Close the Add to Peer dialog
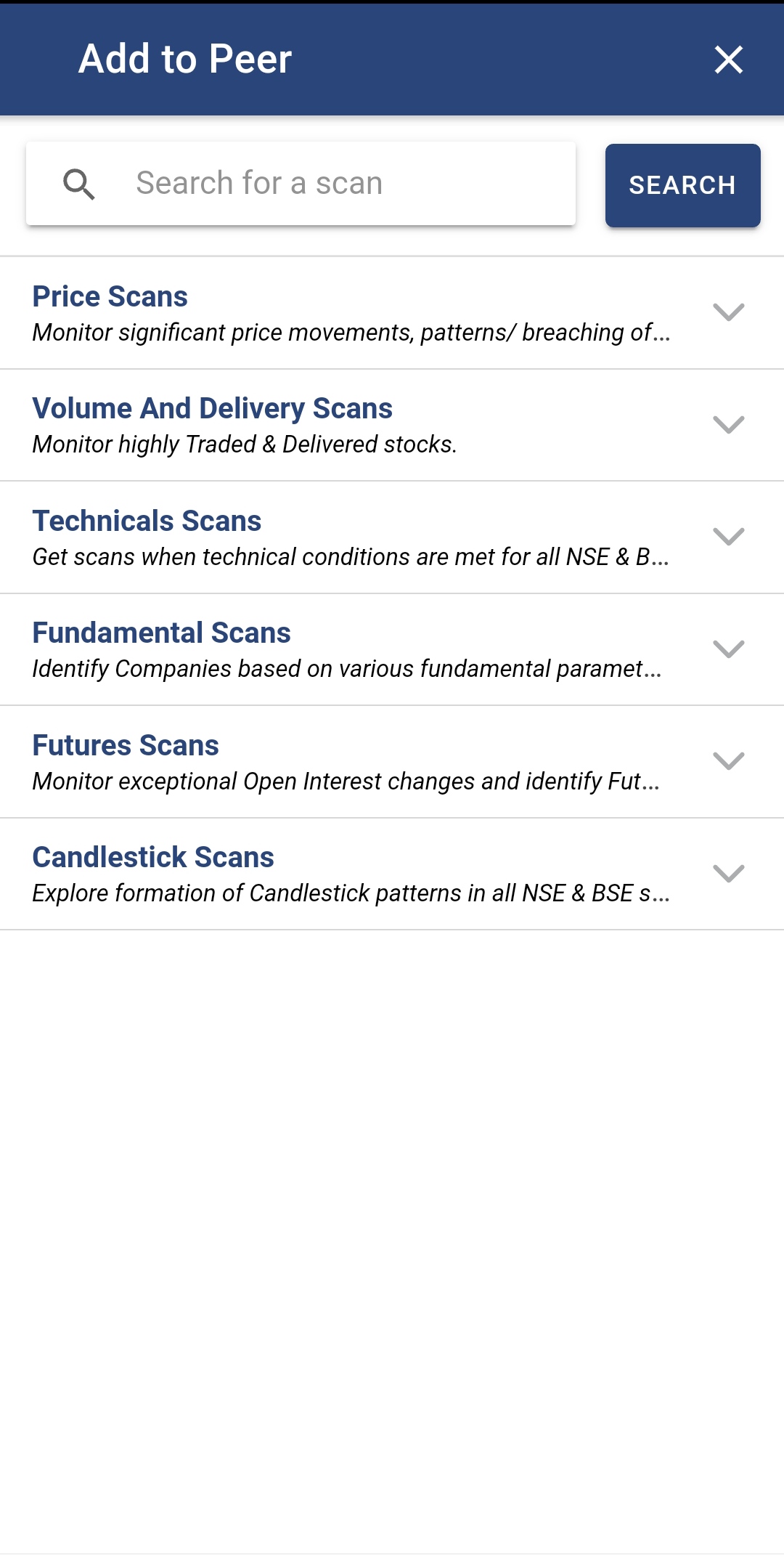The height and width of the screenshot is (1555, 784). click(728, 60)
